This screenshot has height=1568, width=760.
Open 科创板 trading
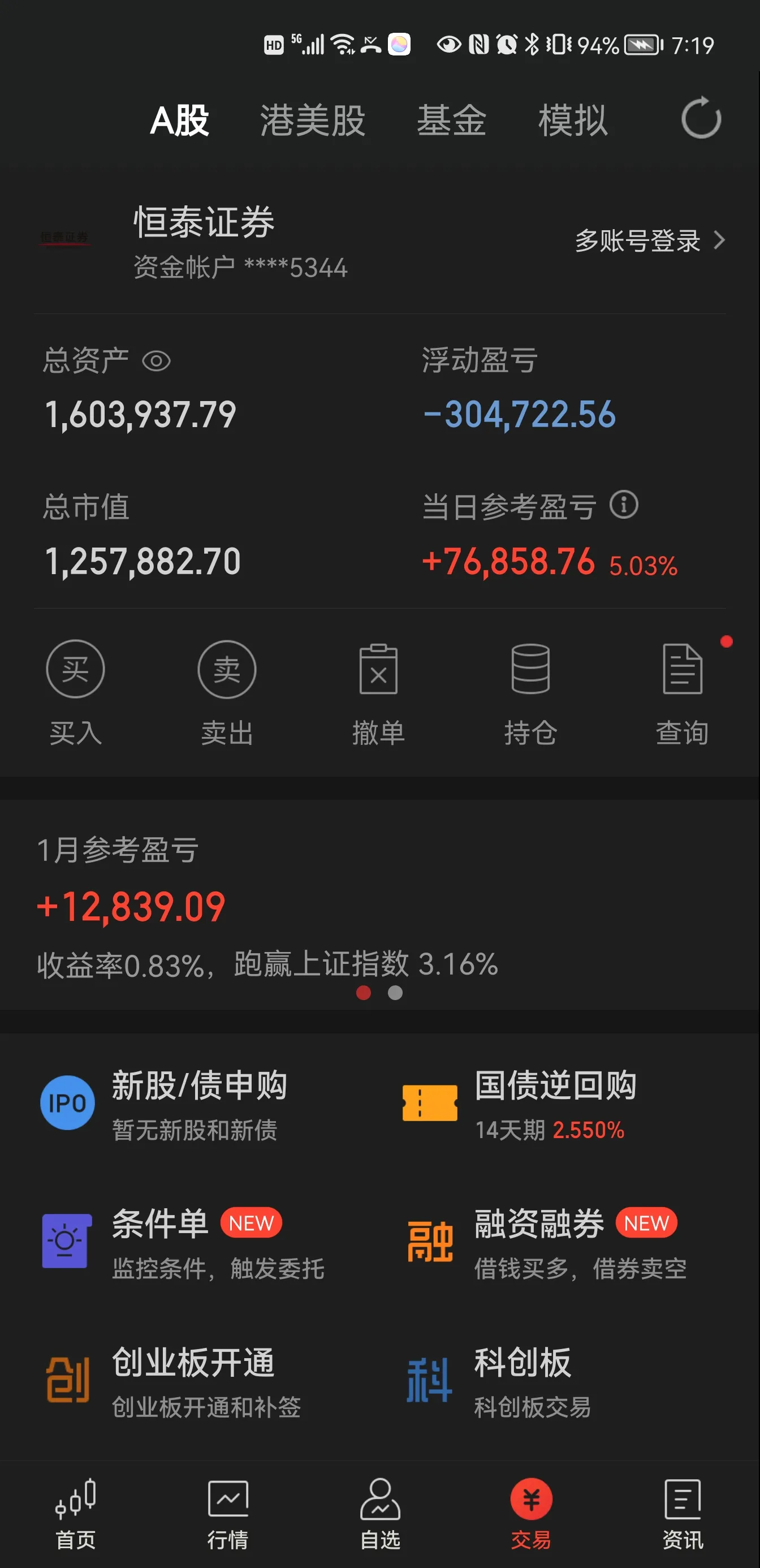click(498, 1381)
